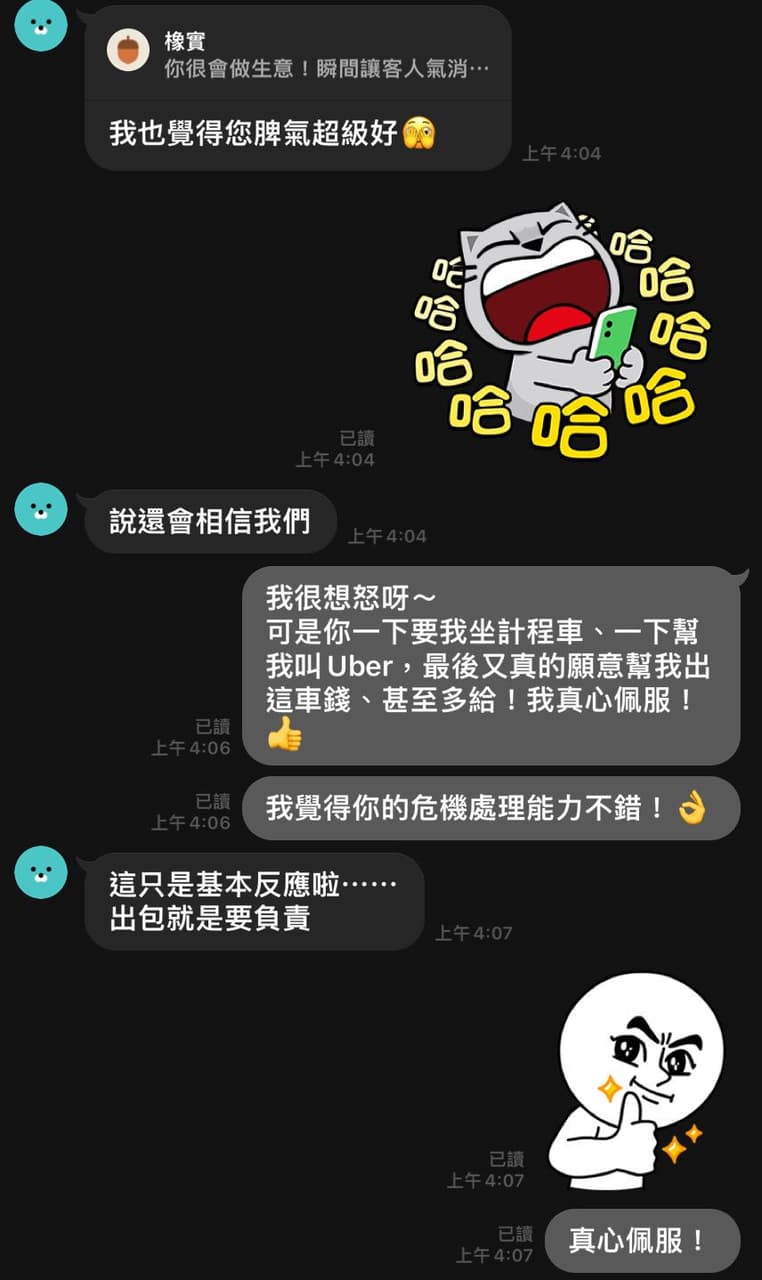The image size is (762, 1280).
Task: Tap sender avatar beside the 橡實 quoted reply
Action: (41, 25)
